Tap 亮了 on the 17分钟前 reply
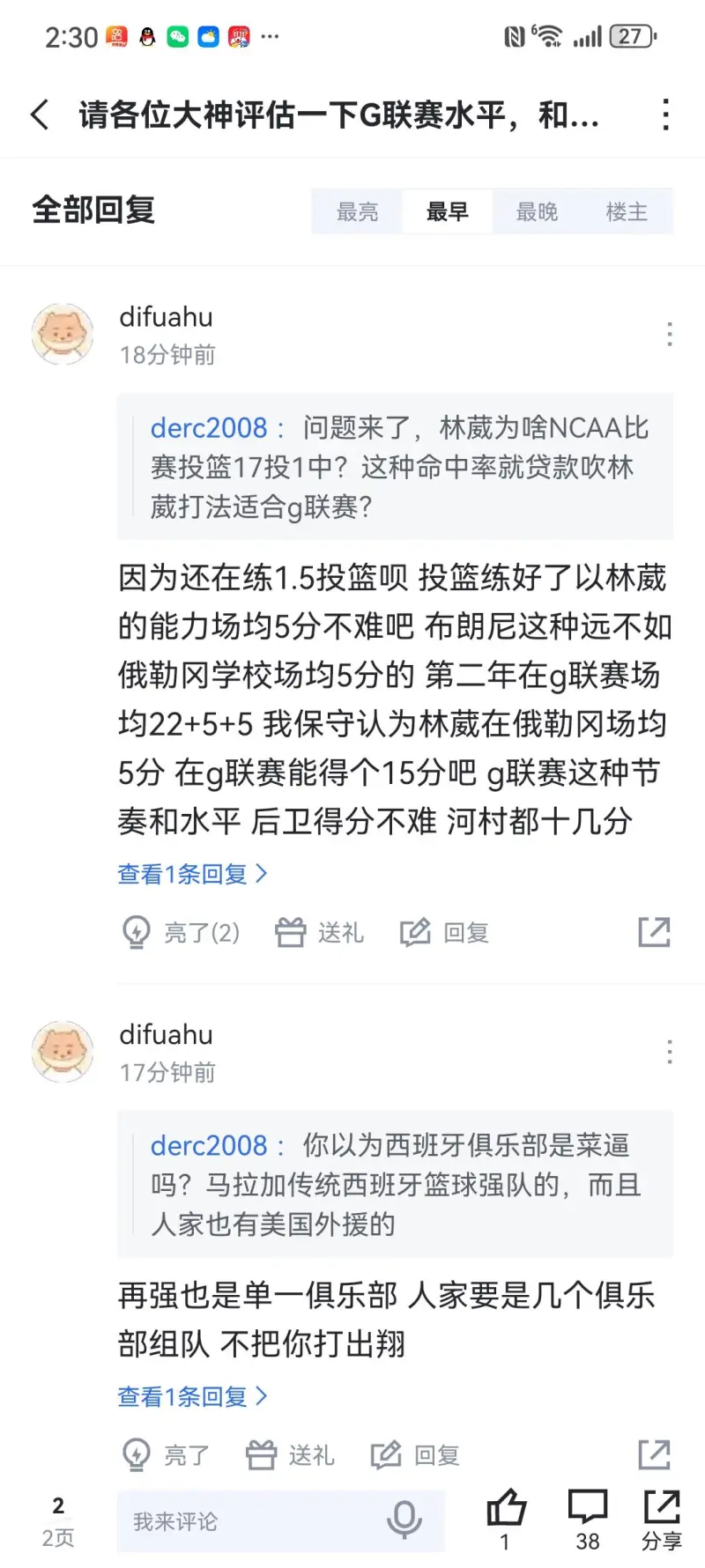Image resolution: width=705 pixels, height=1568 pixels. pos(166,1455)
